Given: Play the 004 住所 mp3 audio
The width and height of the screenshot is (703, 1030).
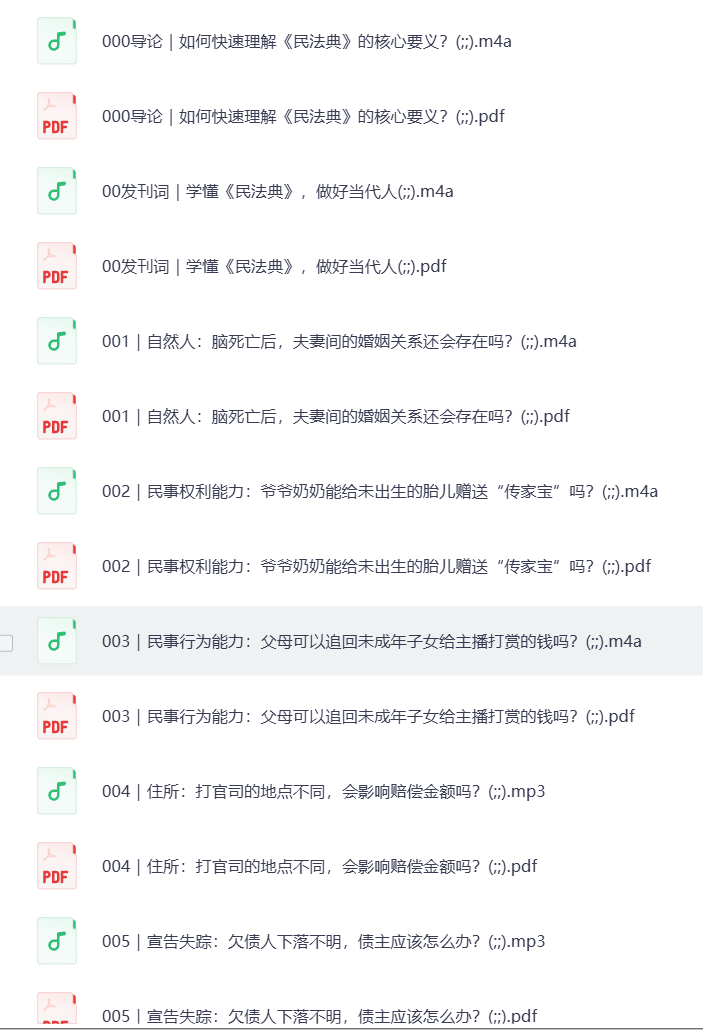Looking at the screenshot, I should (323, 791).
